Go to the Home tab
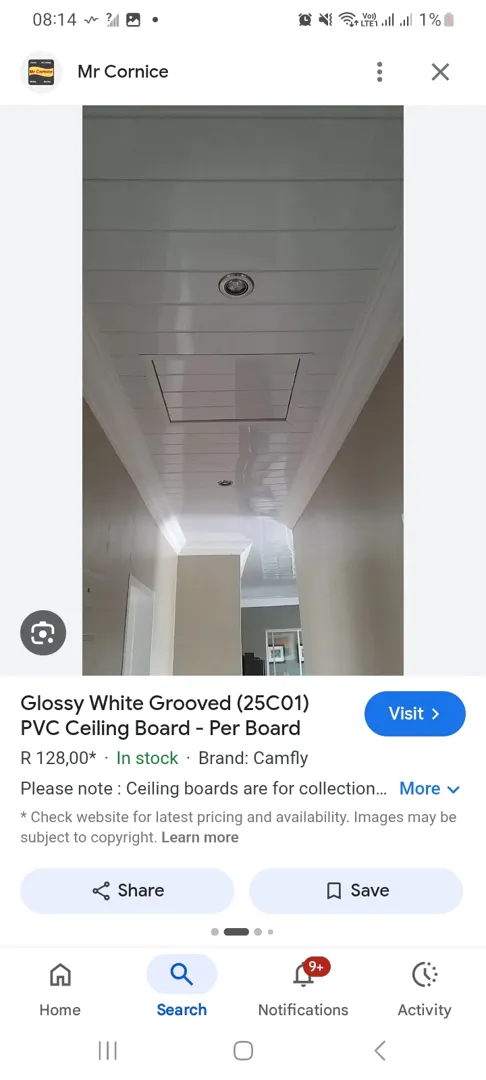Screen dimensions: 486x1080 point(60,988)
